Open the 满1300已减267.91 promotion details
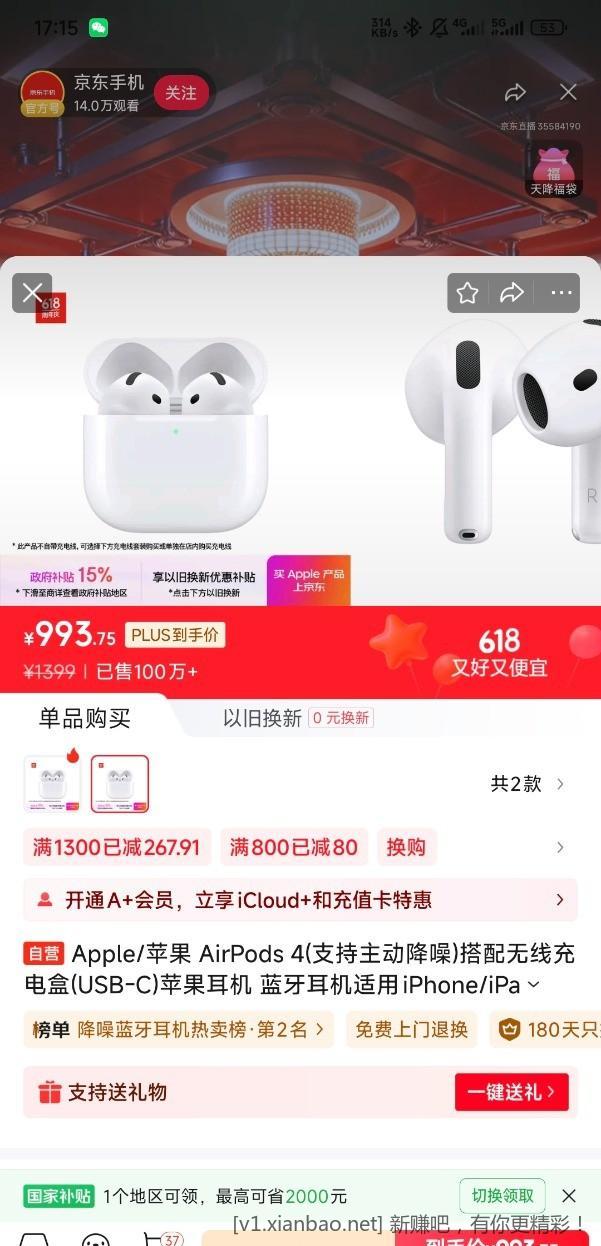601x1246 pixels. click(116, 848)
